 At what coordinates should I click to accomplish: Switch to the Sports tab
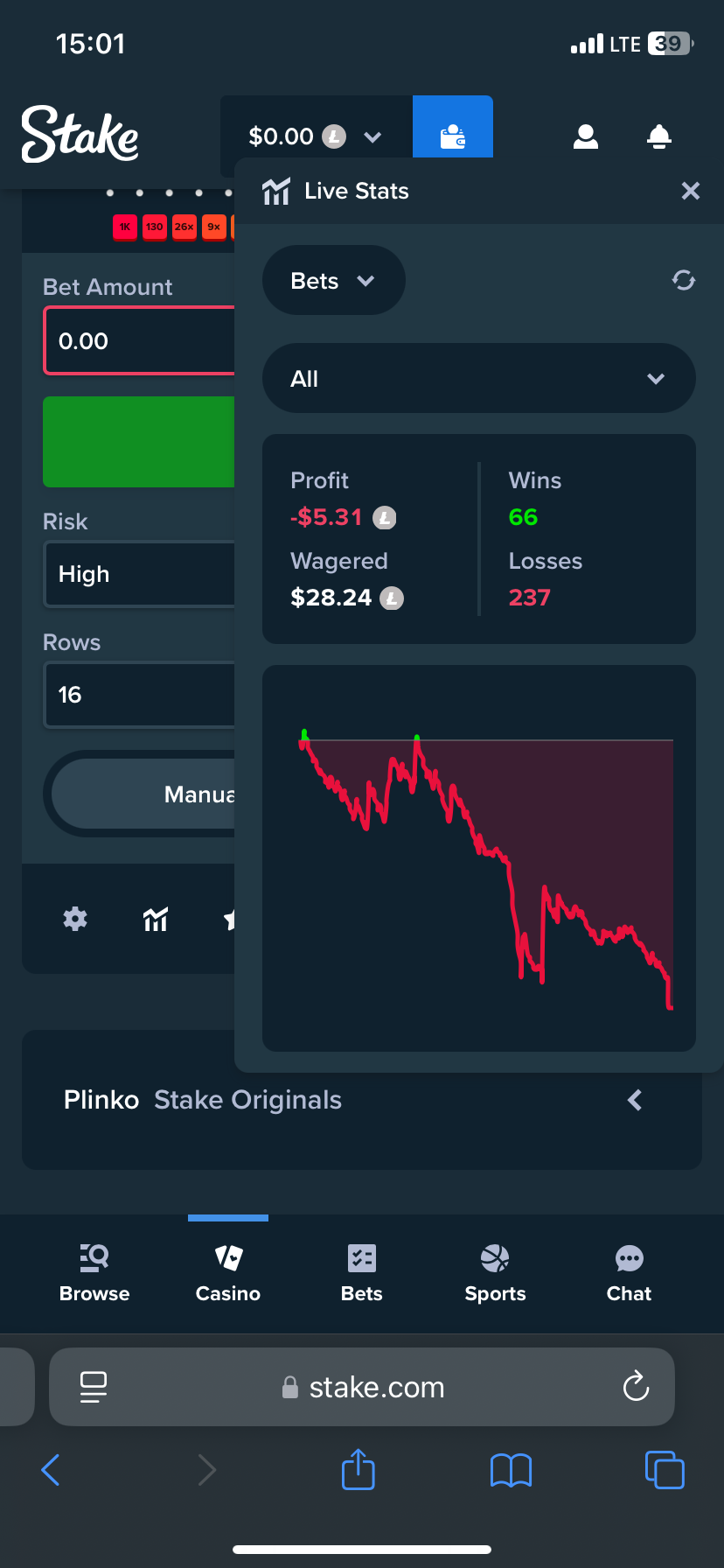(495, 1273)
